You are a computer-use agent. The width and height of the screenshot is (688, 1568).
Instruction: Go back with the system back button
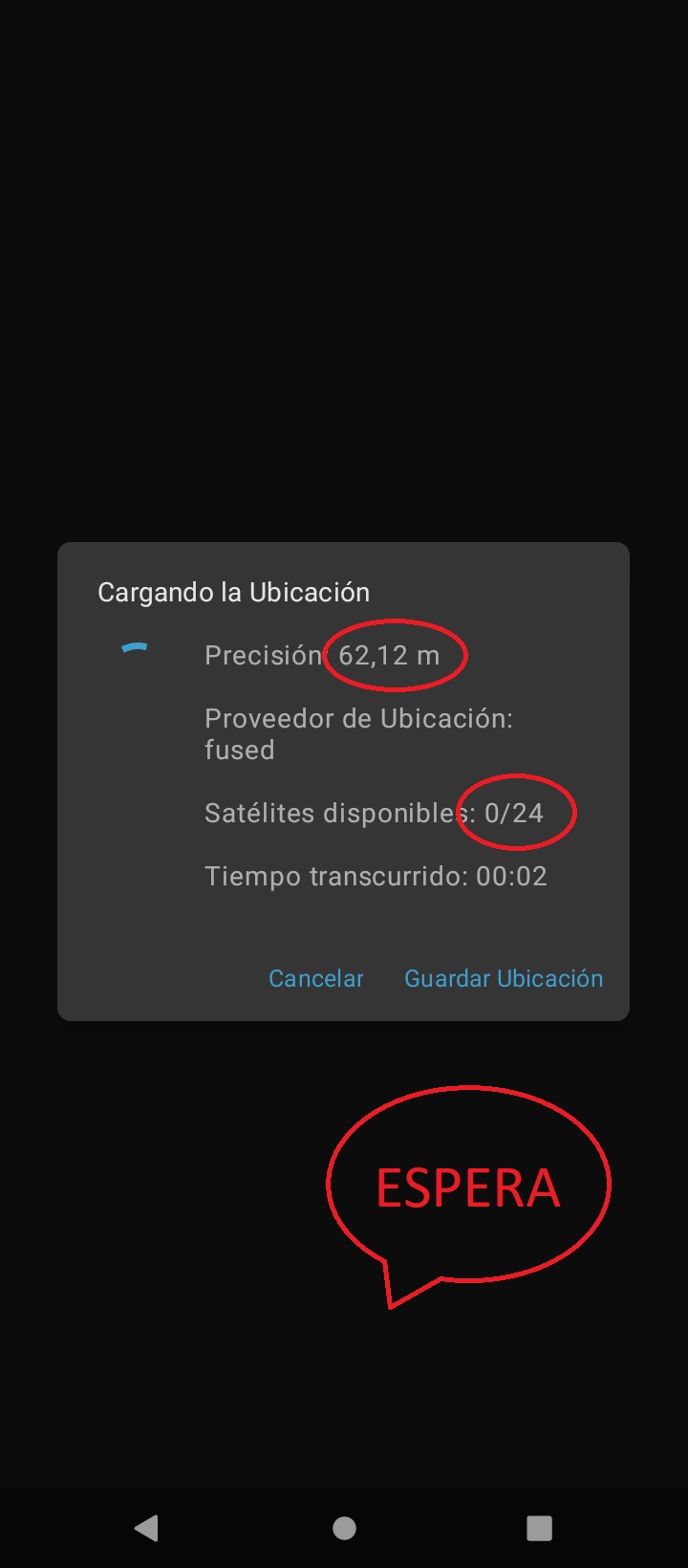[146, 1528]
